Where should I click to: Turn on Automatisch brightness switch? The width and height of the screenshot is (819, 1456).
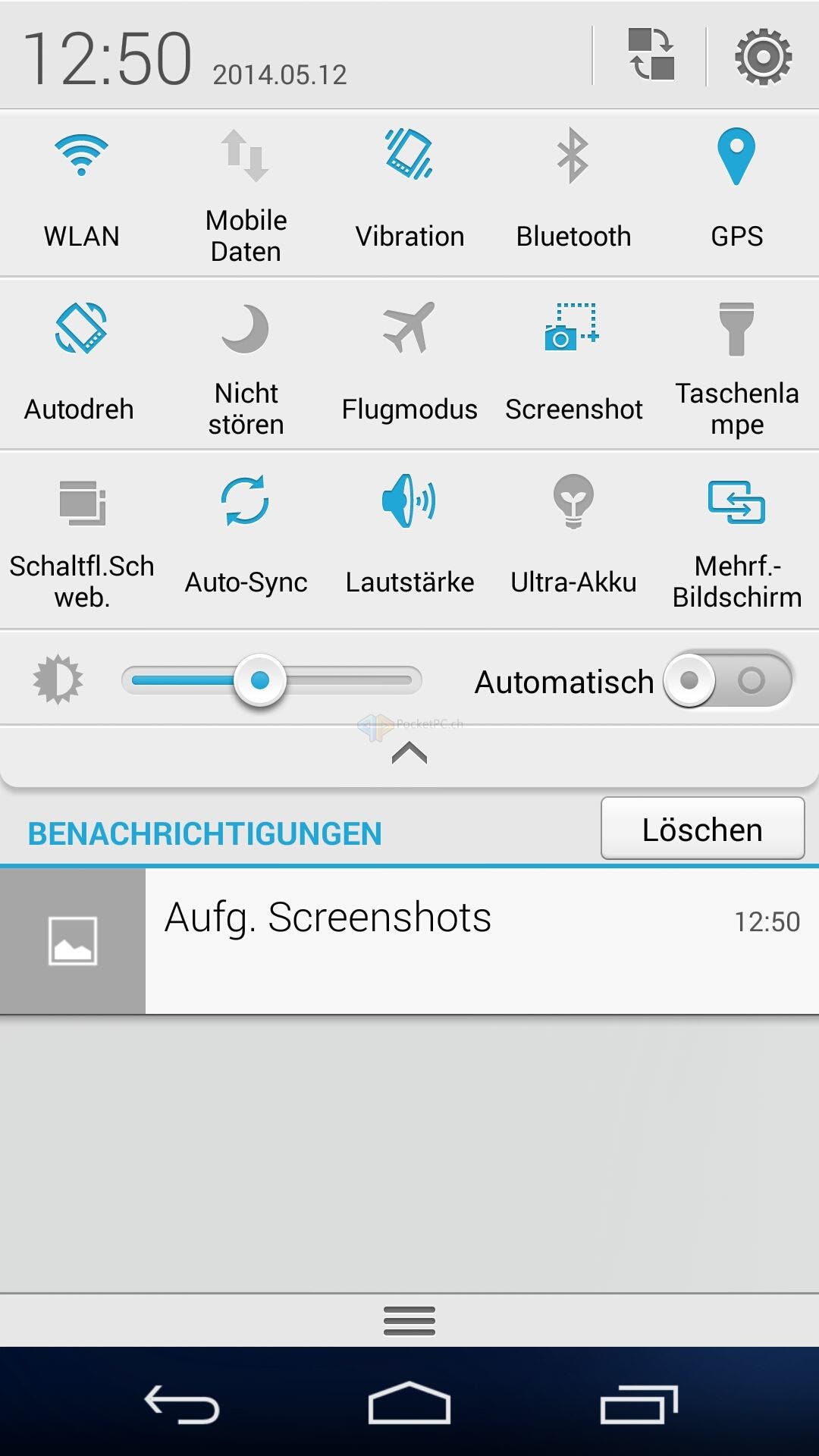(x=728, y=680)
